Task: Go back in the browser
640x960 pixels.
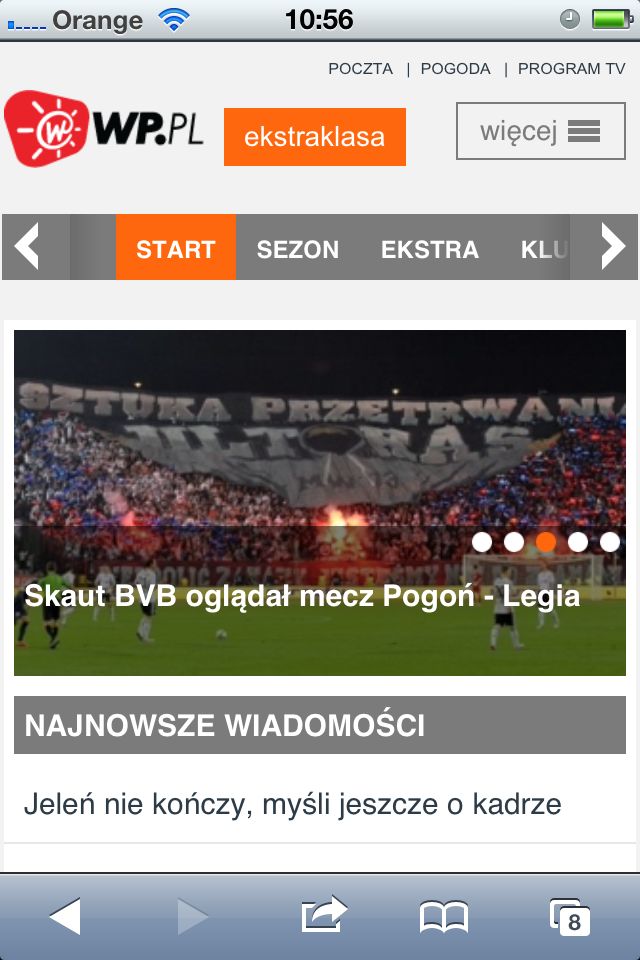Action: point(65,916)
